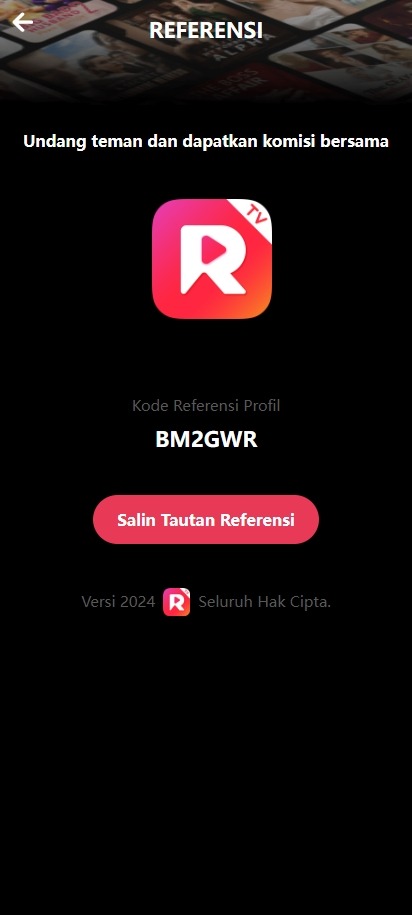Tap Salin Tautan Referensi button
This screenshot has height=915, width=412.
pyautogui.click(x=206, y=519)
